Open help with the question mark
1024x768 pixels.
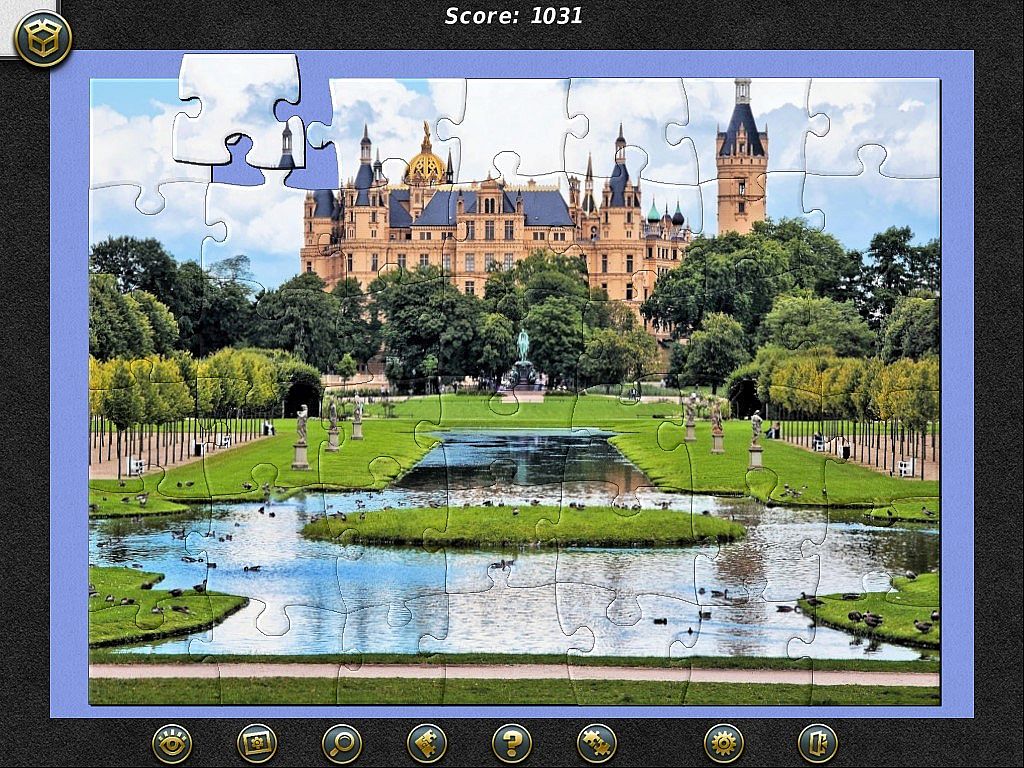click(x=512, y=743)
